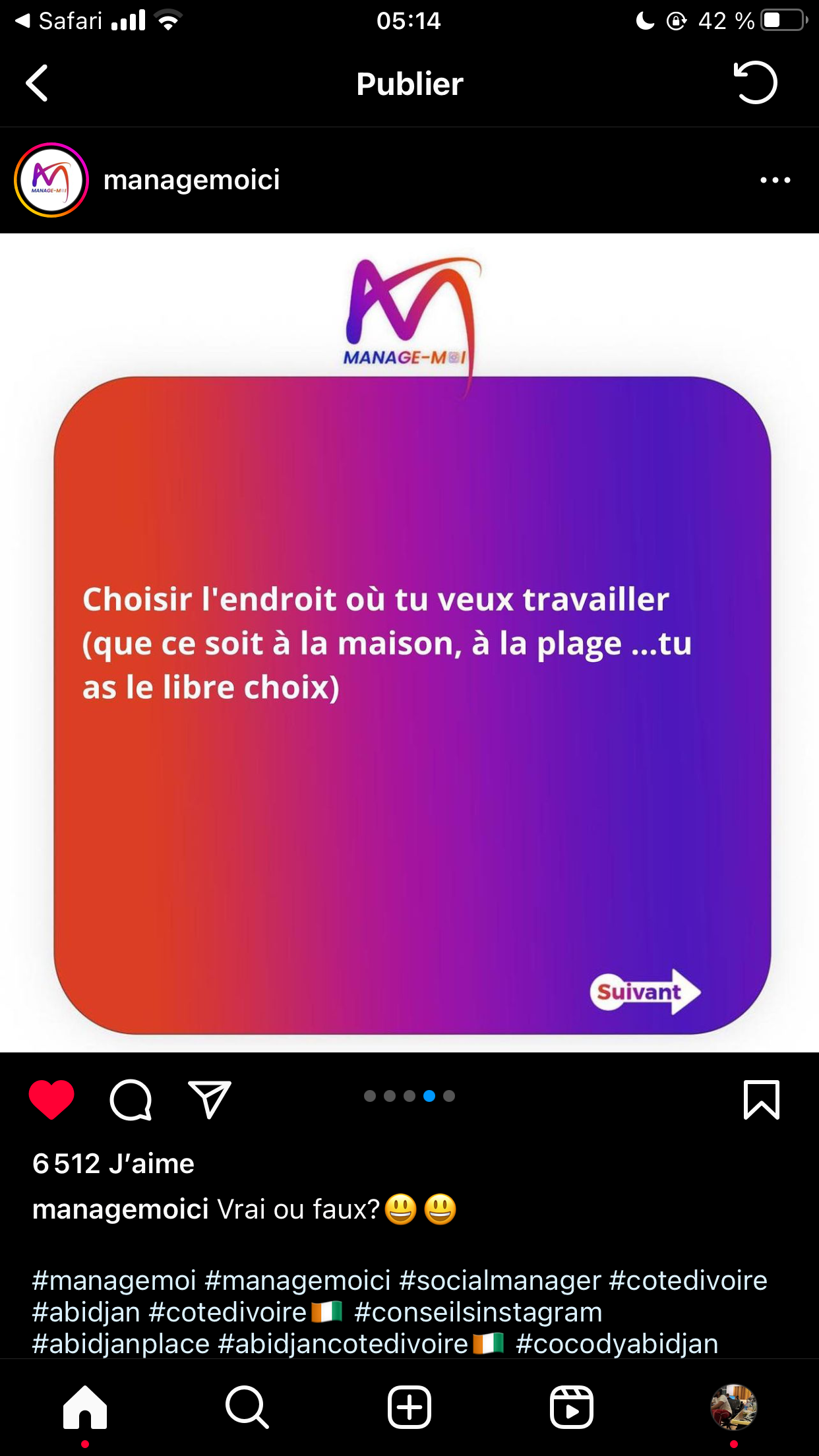Create a new post with plus tab

click(409, 1407)
